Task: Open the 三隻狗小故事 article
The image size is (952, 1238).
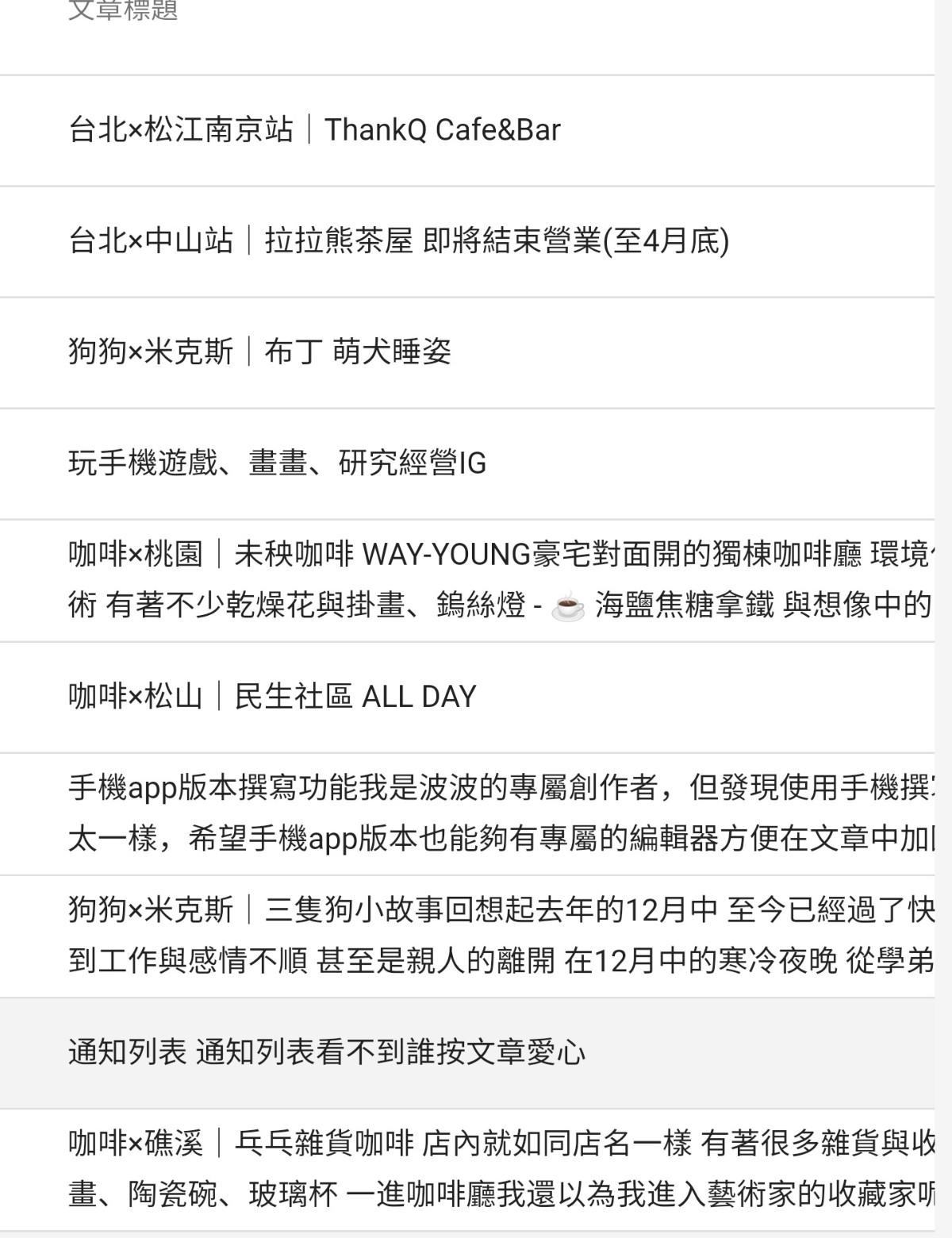Action: (x=476, y=935)
